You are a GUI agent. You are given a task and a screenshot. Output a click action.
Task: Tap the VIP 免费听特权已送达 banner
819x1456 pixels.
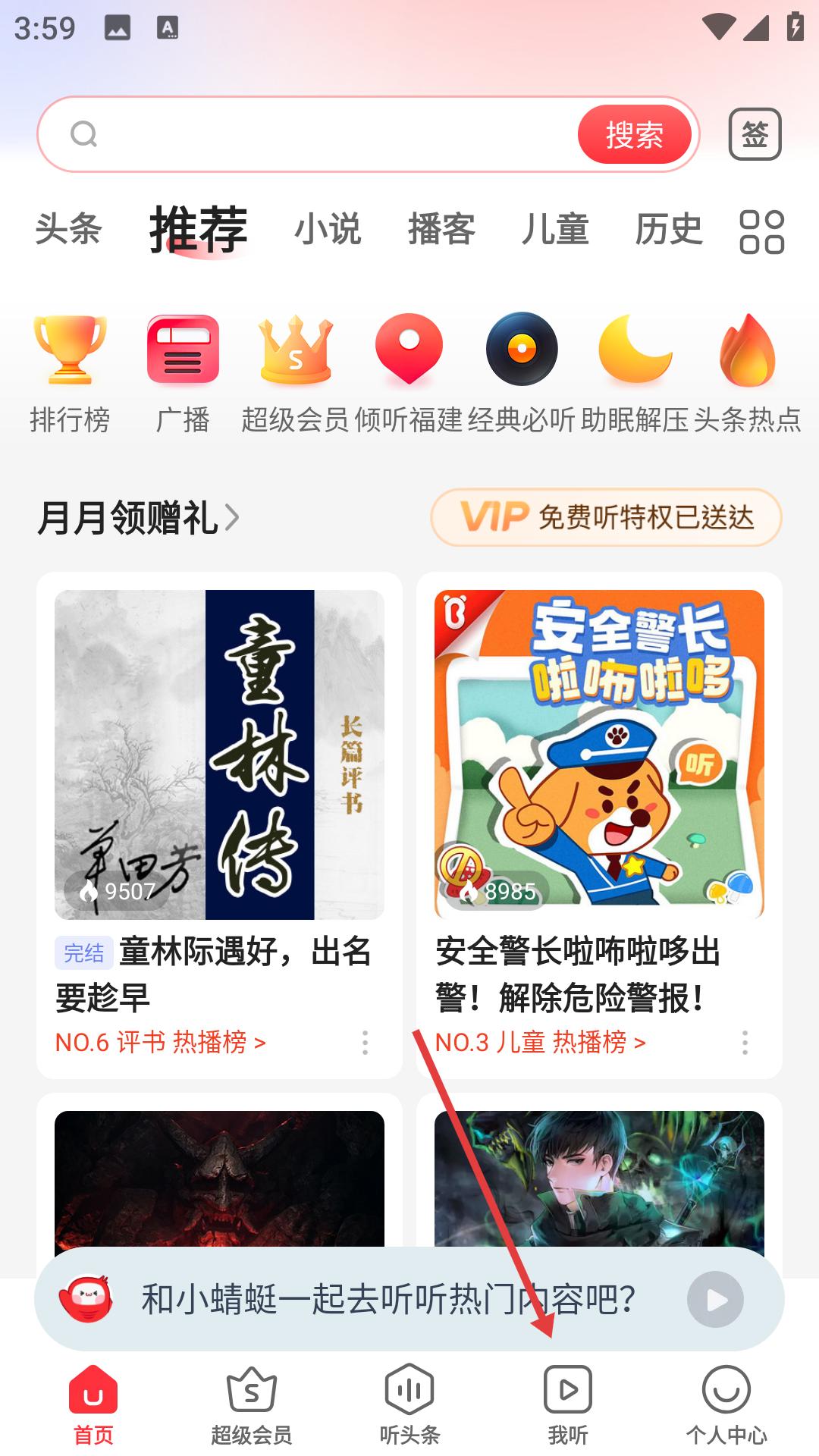[606, 517]
